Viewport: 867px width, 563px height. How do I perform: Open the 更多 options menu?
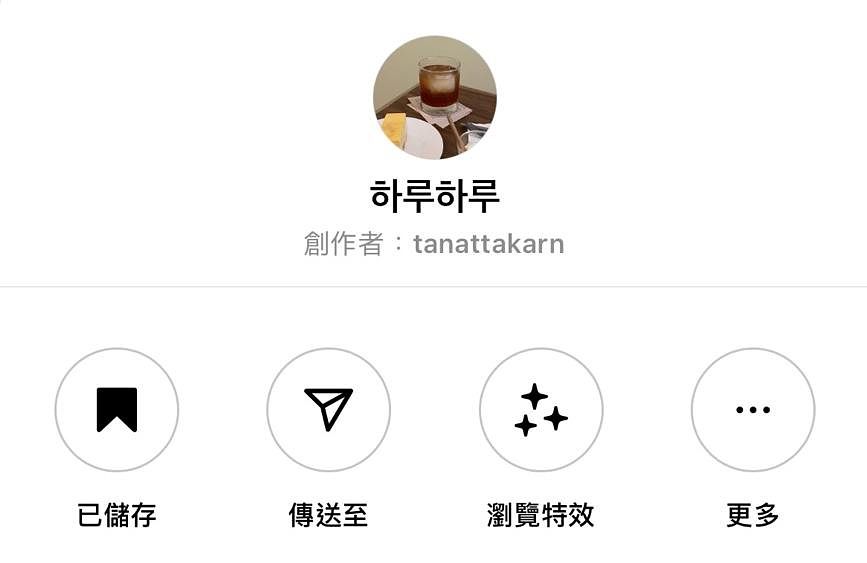[752, 410]
